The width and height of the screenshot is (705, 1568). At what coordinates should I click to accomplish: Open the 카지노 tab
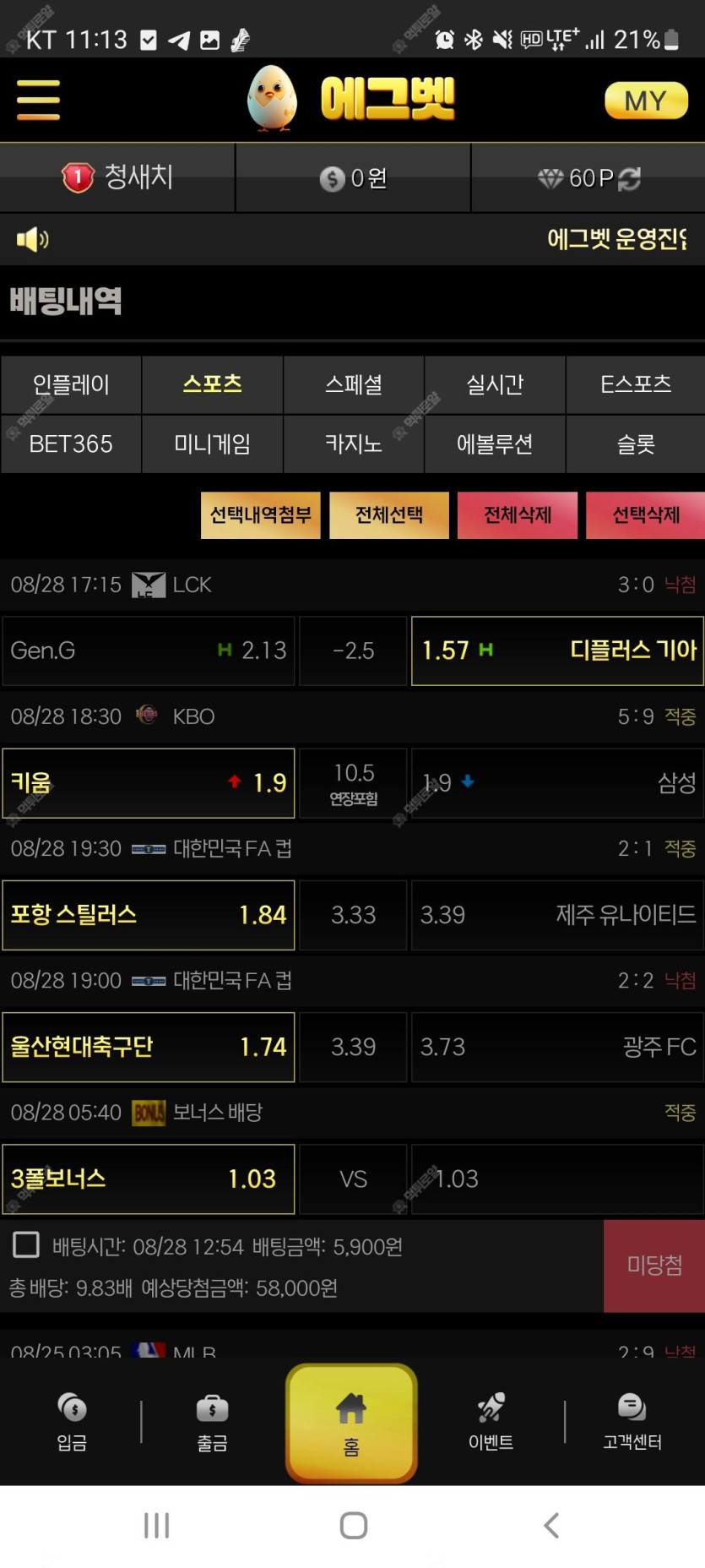pyautogui.click(x=354, y=444)
